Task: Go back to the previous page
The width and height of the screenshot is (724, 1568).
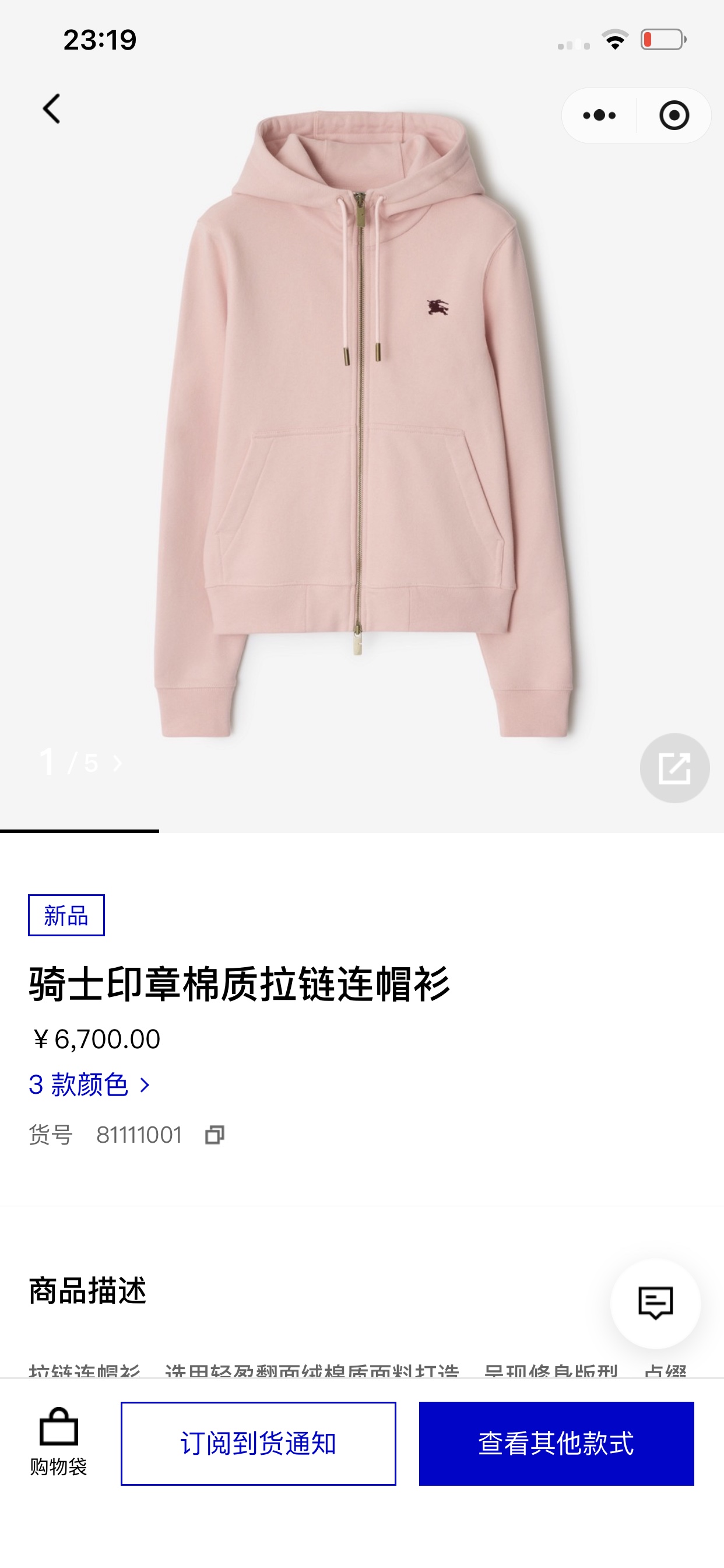Action: (x=52, y=109)
